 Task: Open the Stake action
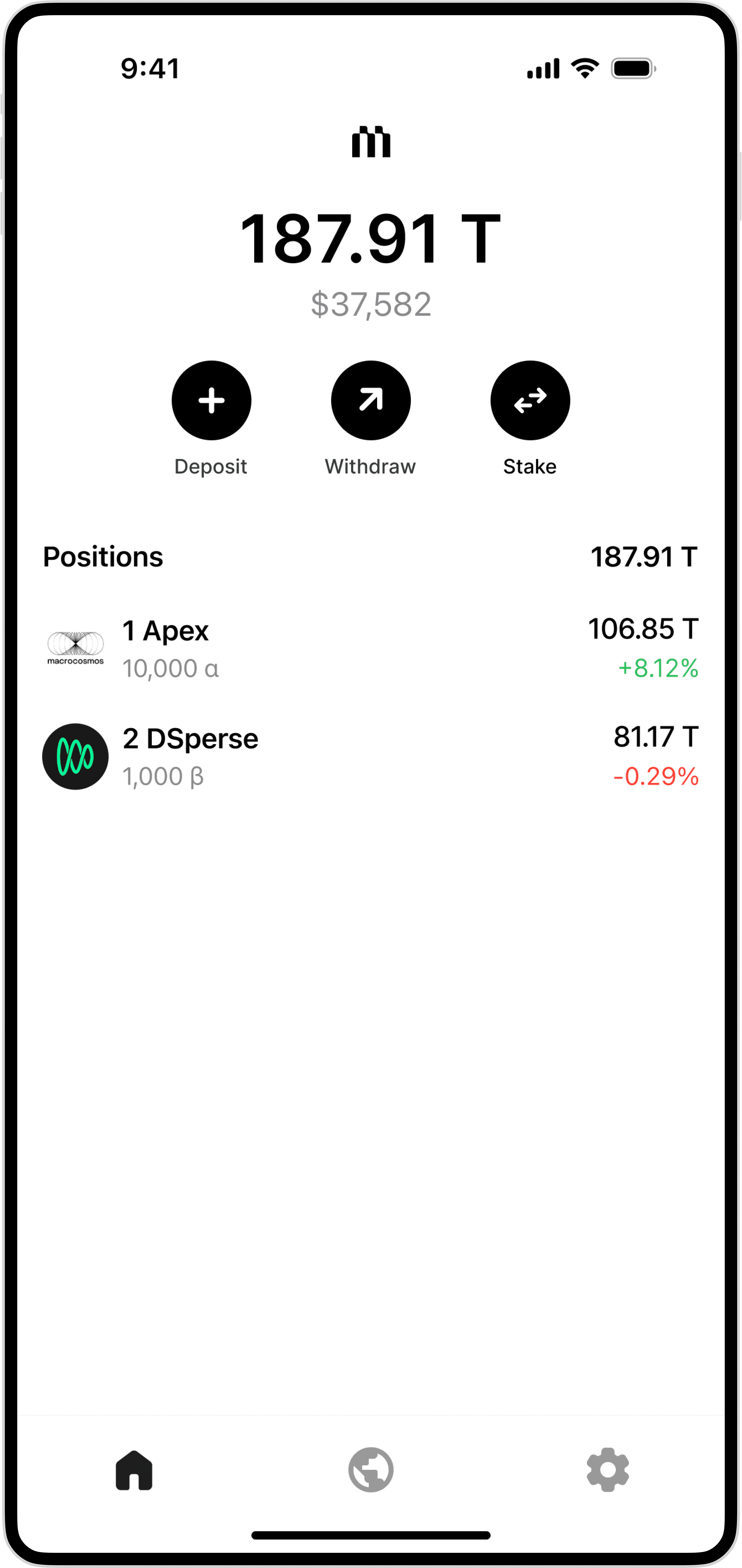(530, 401)
